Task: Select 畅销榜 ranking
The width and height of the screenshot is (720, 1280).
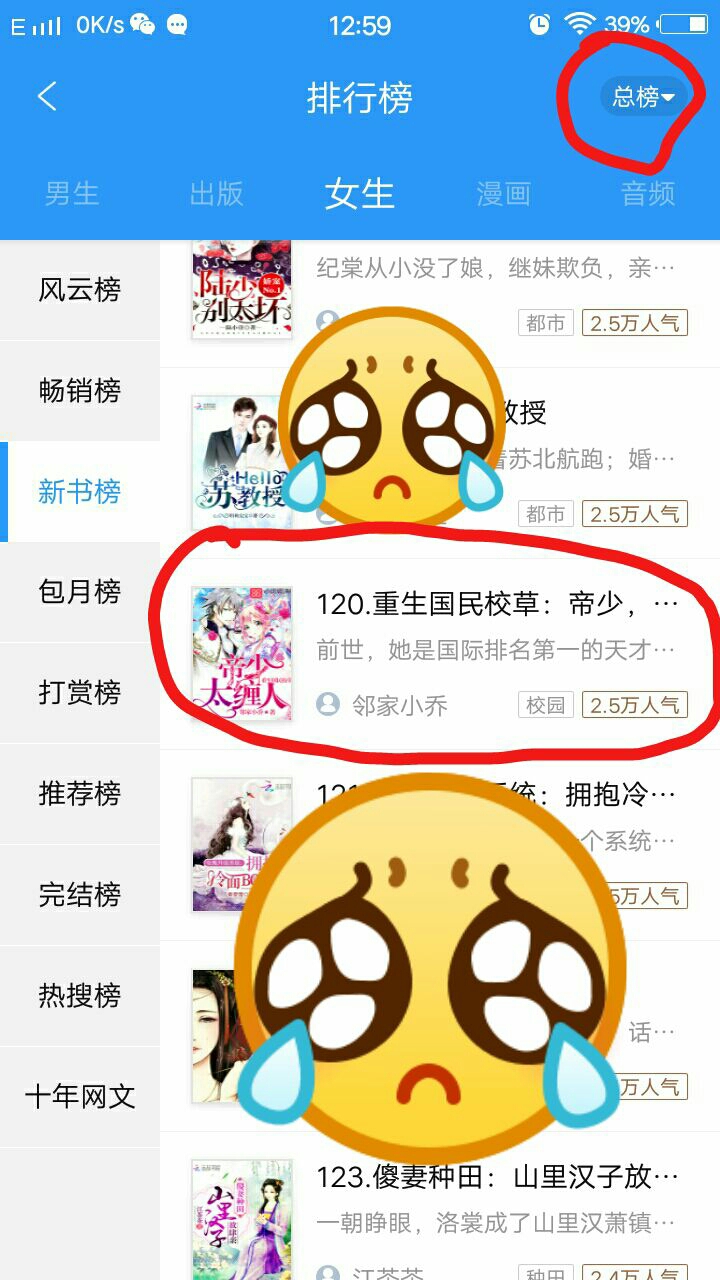Action: (80, 391)
